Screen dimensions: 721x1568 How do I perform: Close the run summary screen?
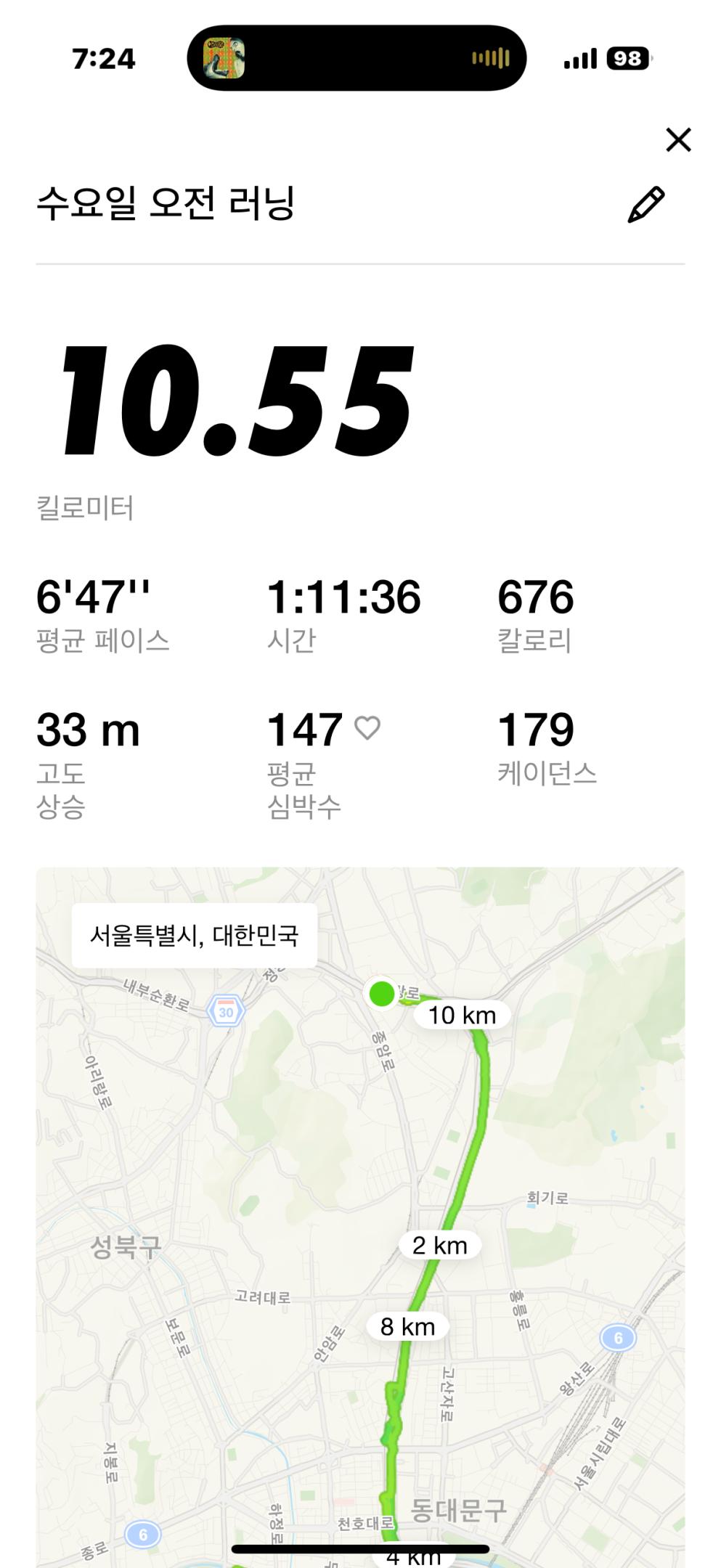click(x=678, y=139)
